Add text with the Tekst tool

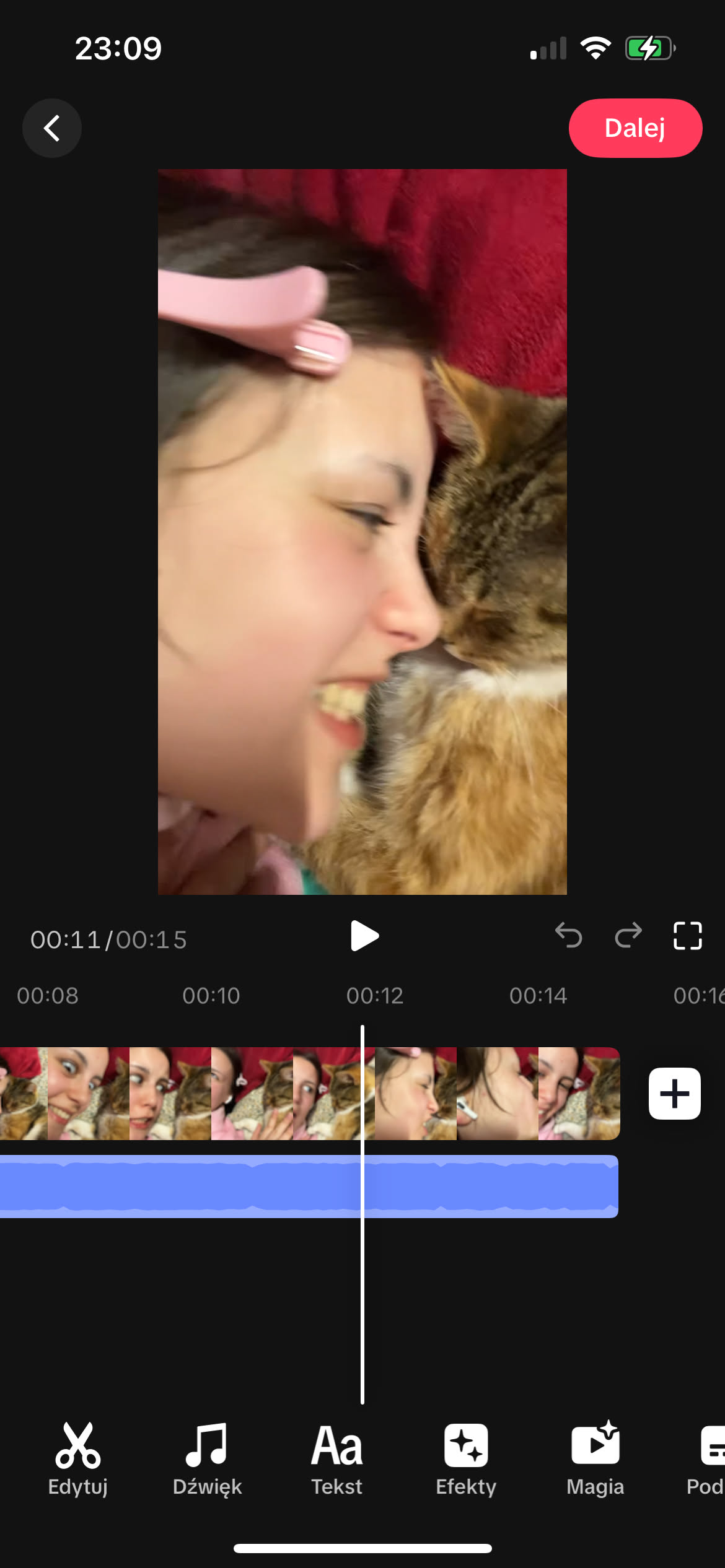(x=336, y=1458)
